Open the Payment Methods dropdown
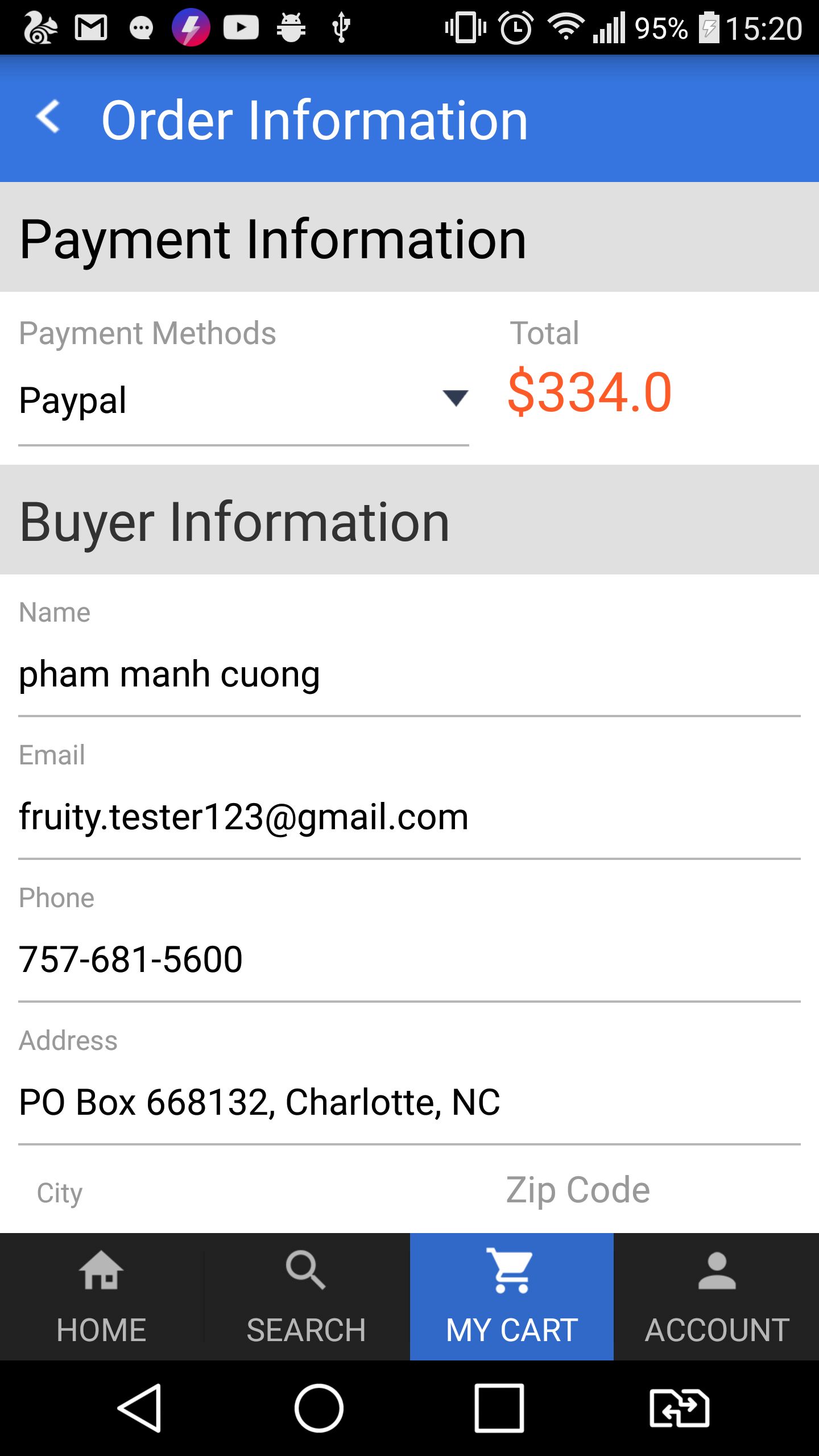This screenshot has width=819, height=1456. (x=243, y=400)
